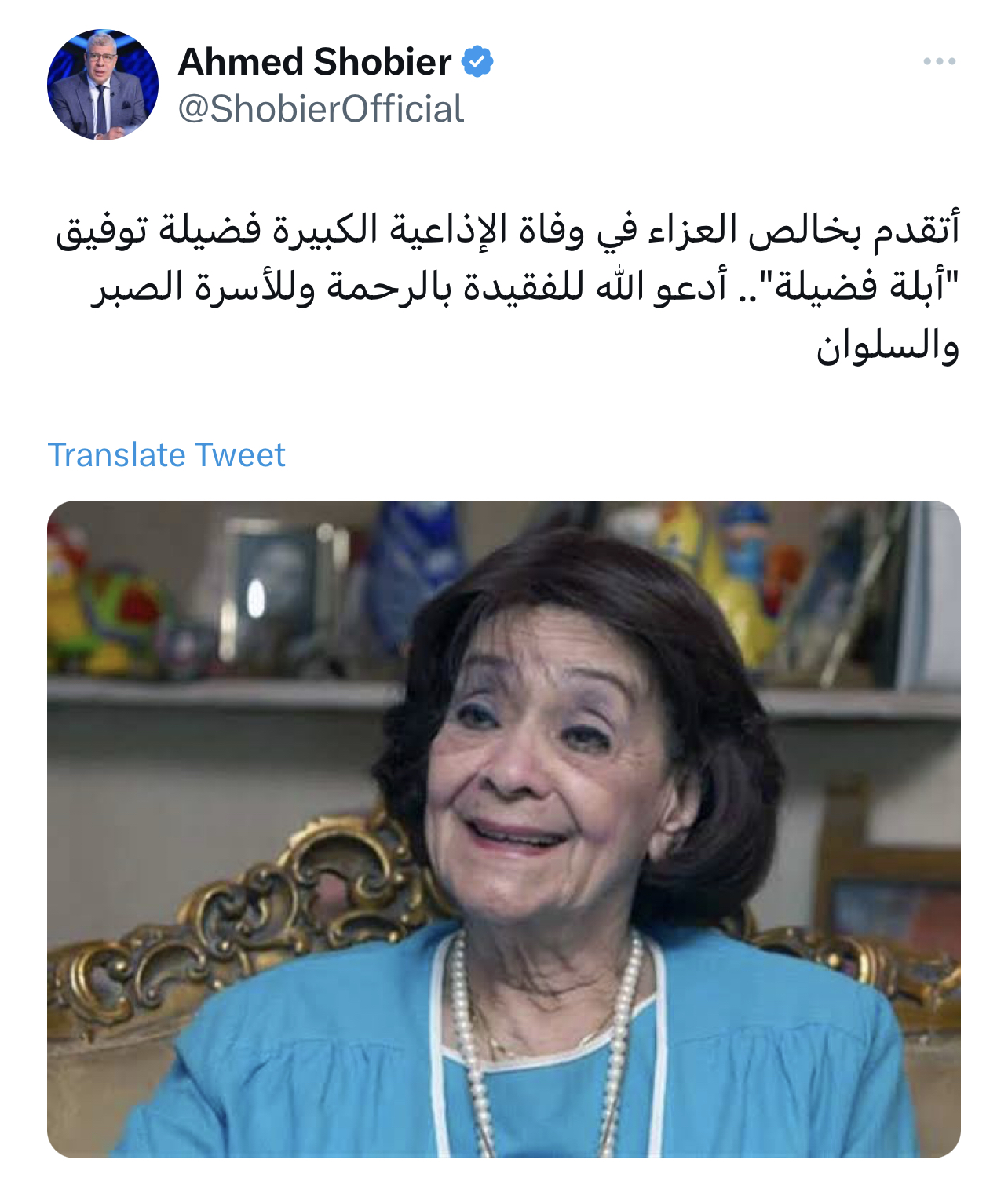Open the tweet's attached photo
Viewport: 1008px width, 1189px height.
504,829
